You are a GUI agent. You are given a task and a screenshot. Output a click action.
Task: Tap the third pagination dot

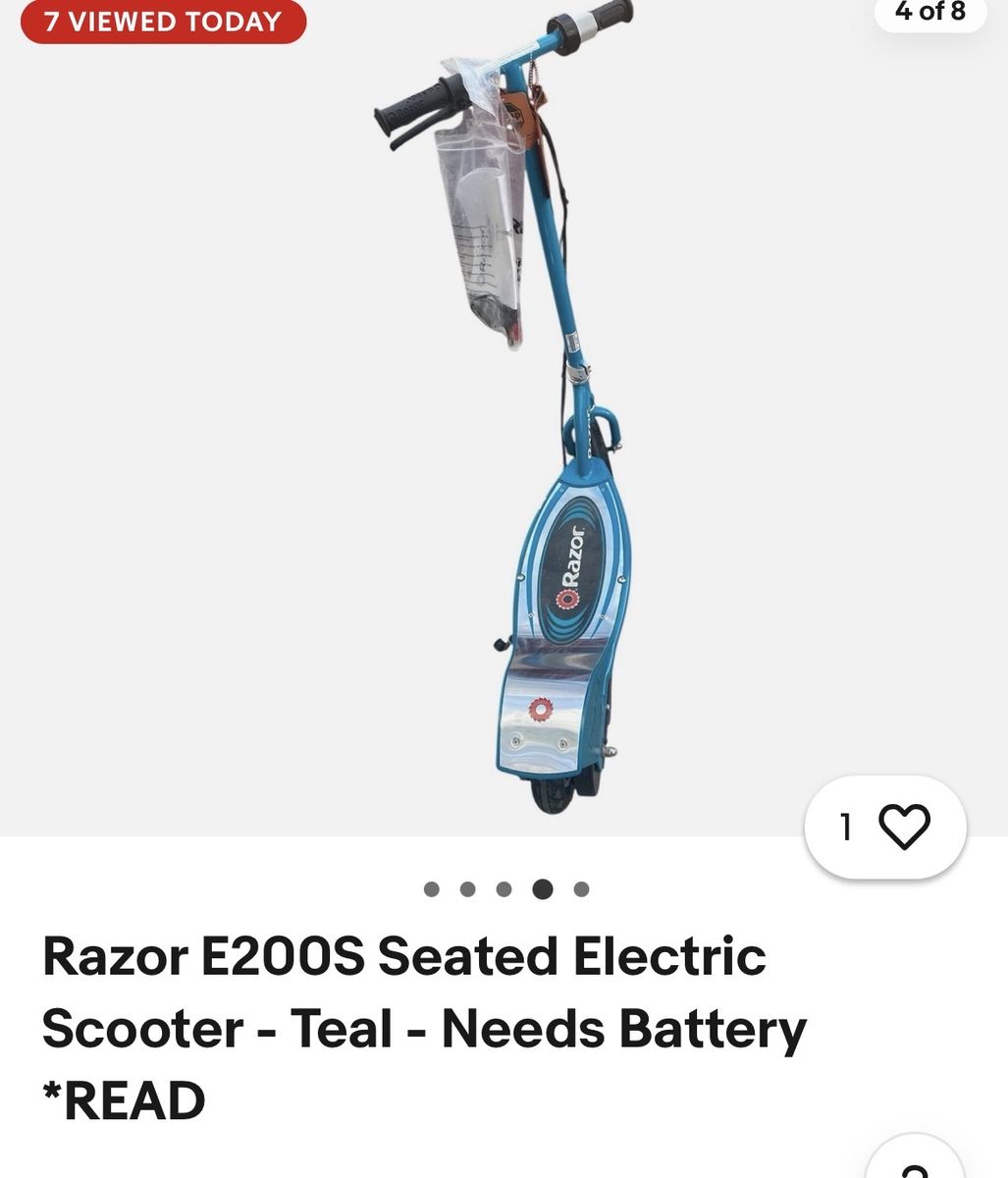click(x=505, y=890)
